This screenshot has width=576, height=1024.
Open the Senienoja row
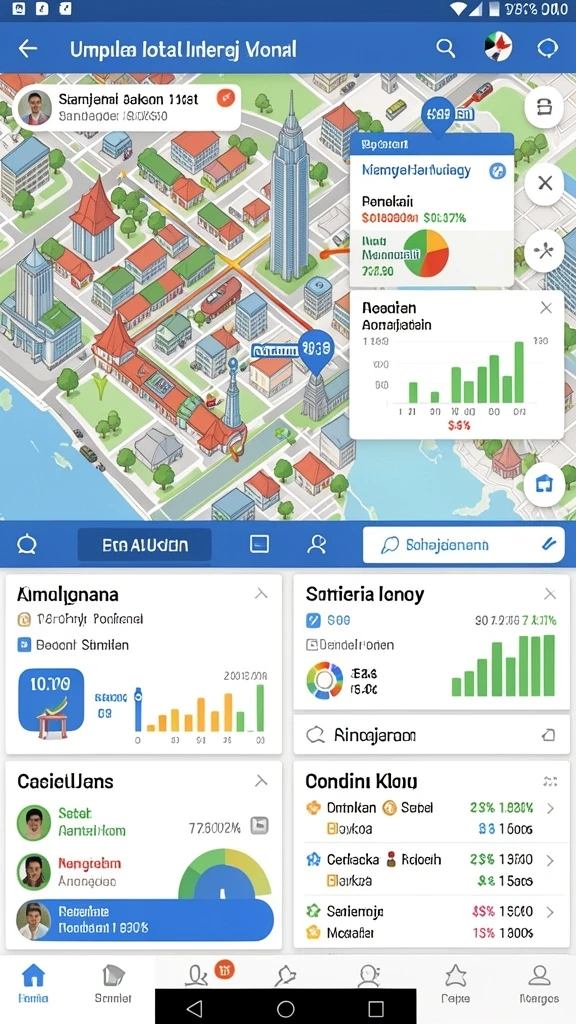pos(432,921)
